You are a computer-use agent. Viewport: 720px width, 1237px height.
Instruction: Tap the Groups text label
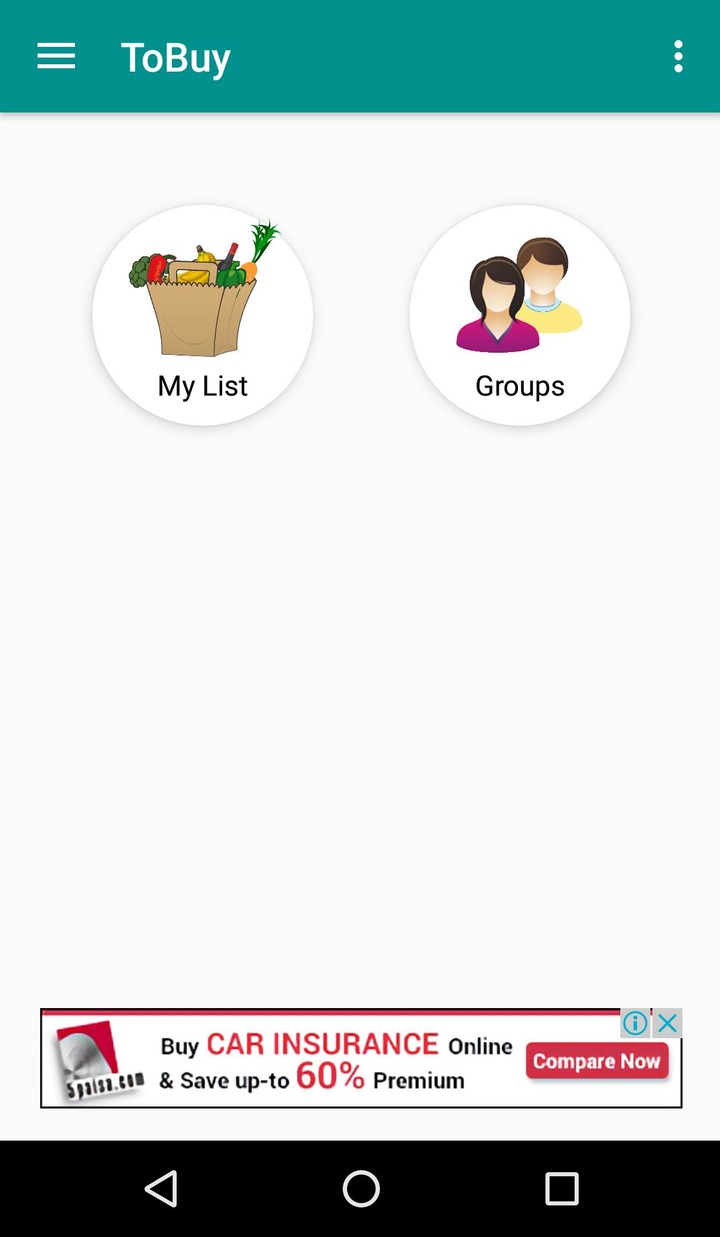click(x=519, y=385)
